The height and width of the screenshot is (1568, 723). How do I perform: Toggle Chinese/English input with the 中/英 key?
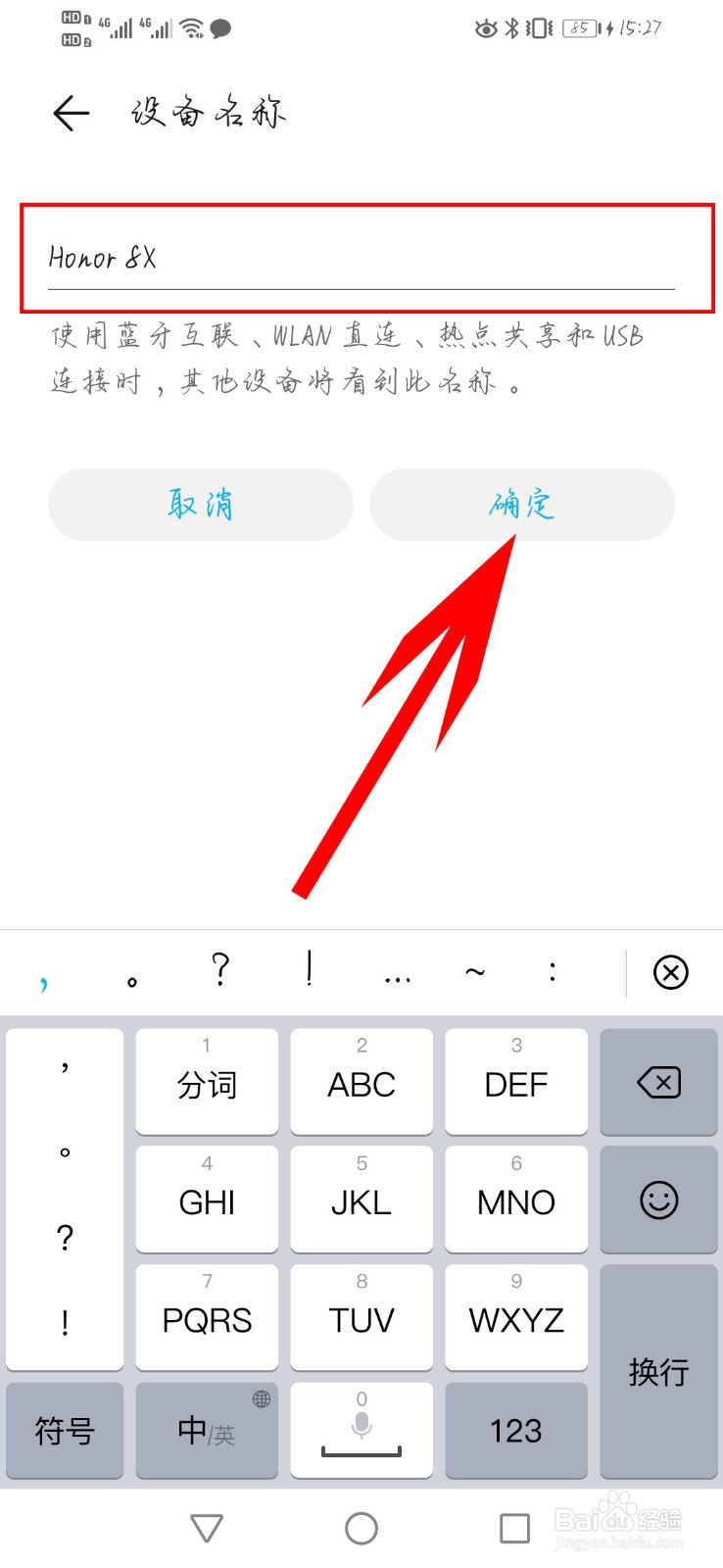point(206,1431)
